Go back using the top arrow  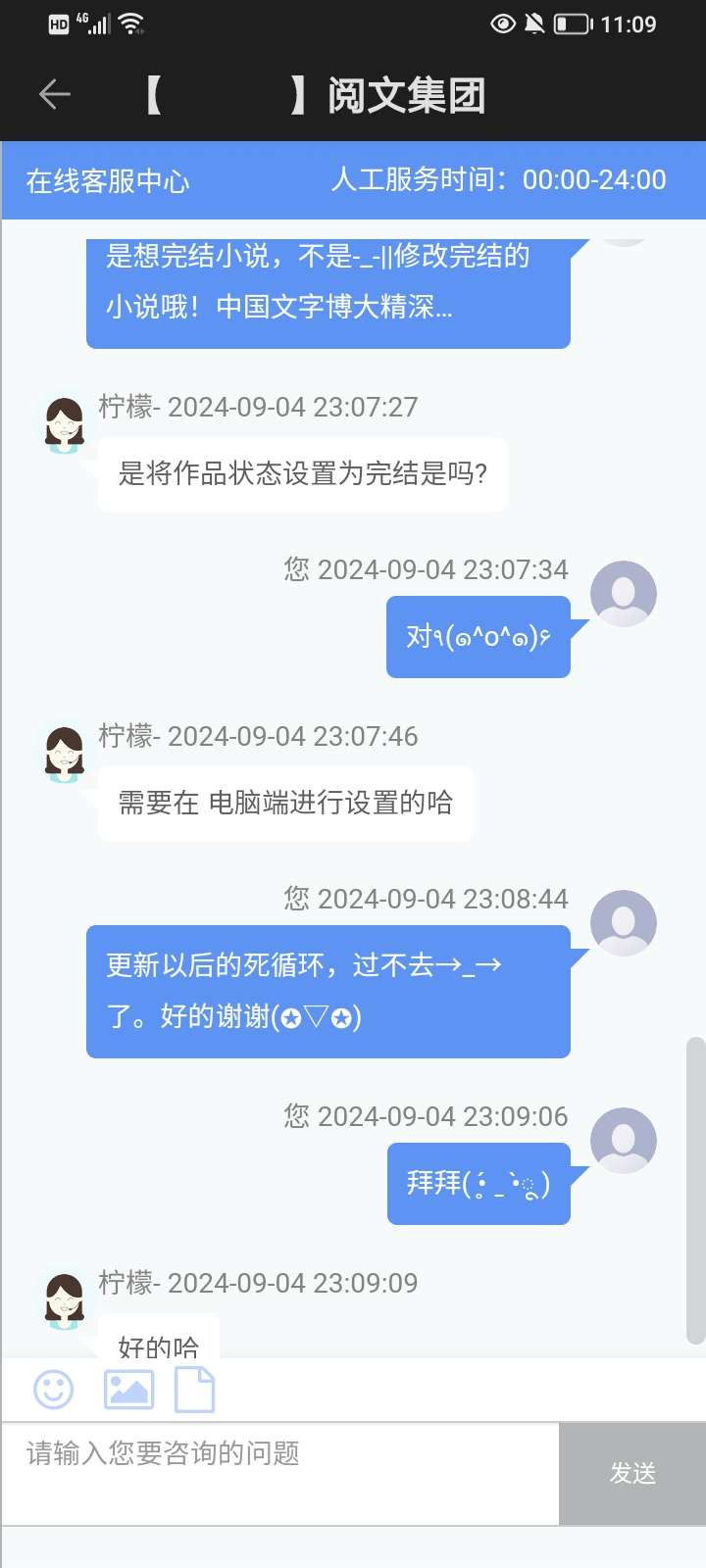click(x=55, y=95)
